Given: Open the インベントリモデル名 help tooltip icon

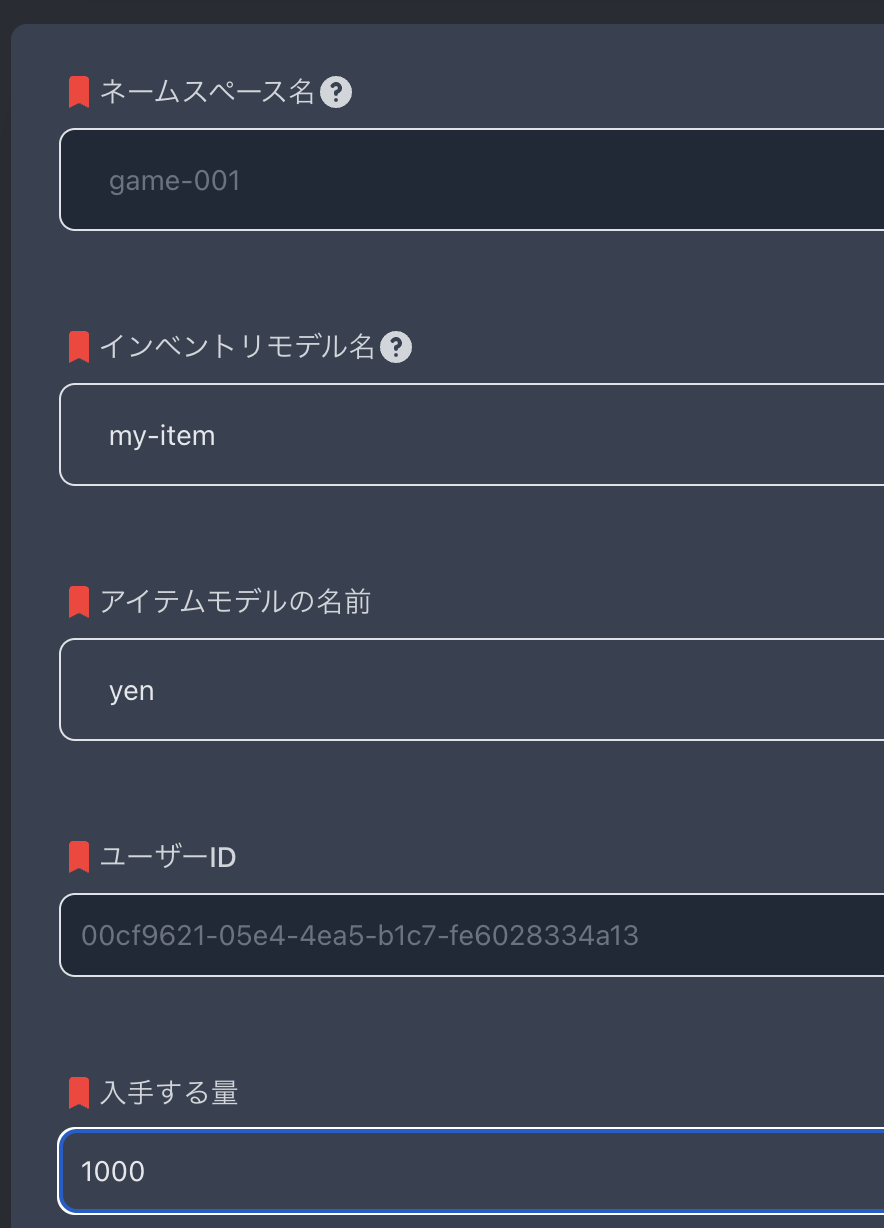Looking at the screenshot, I should click(x=396, y=347).
